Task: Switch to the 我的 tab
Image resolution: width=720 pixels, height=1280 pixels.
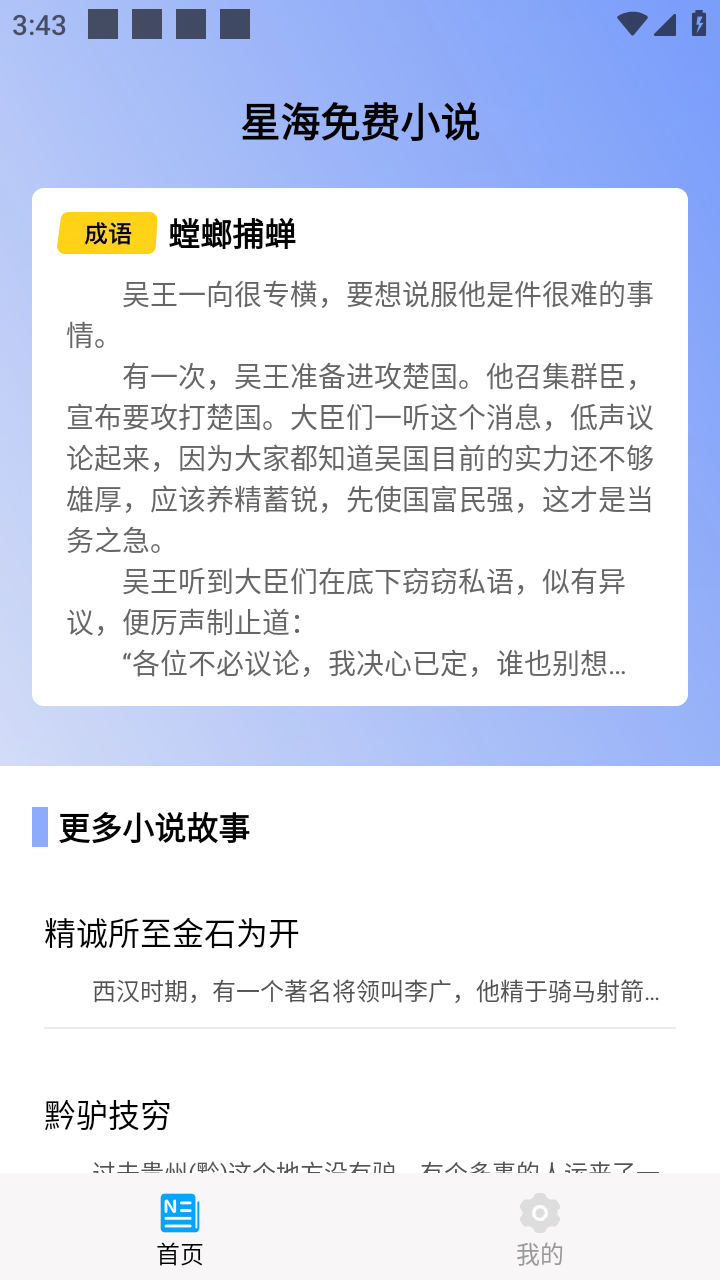Action: [x=540, y=1228]
